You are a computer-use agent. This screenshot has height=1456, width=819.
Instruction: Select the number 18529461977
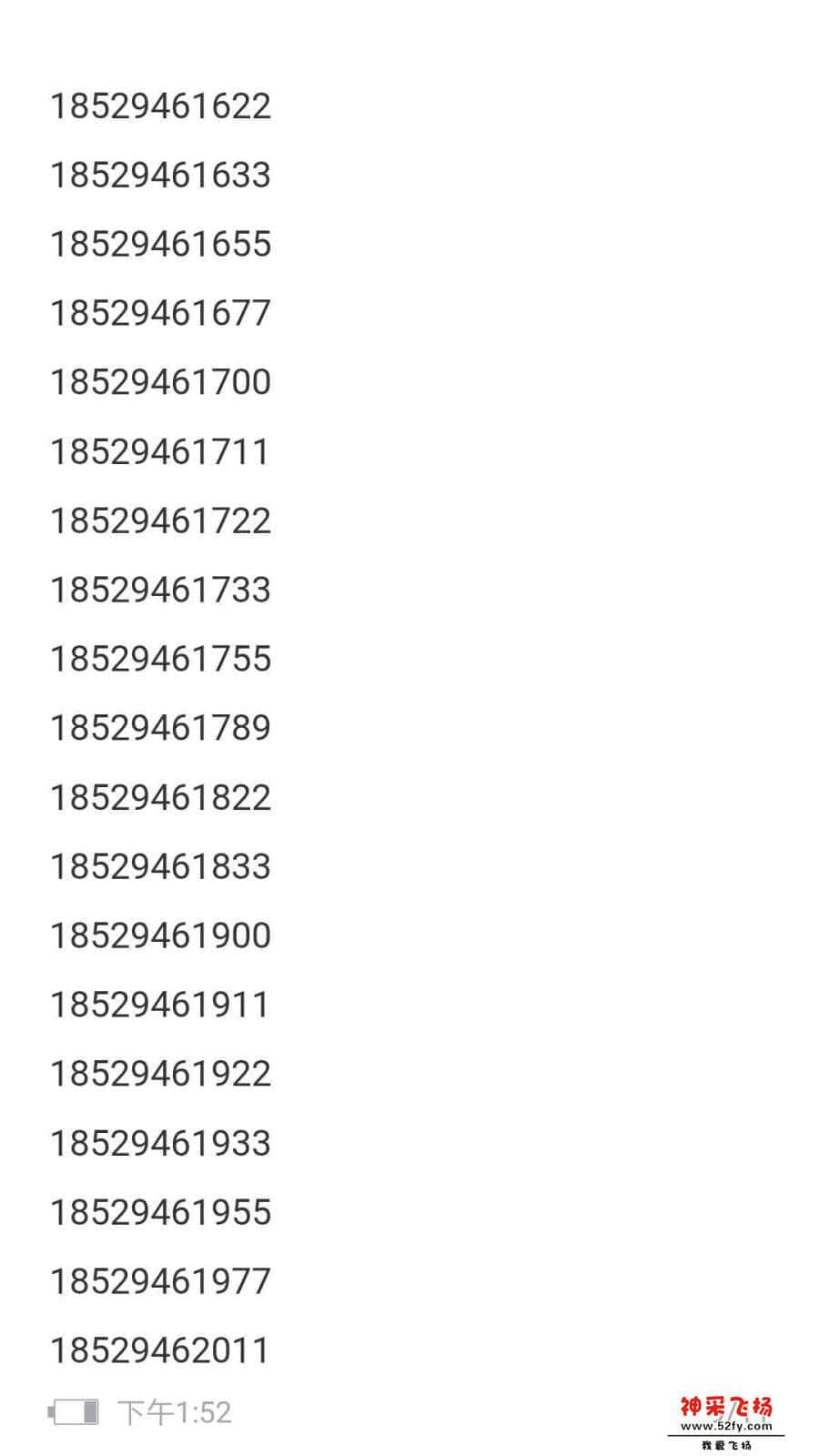click(x=159, y=1281)
